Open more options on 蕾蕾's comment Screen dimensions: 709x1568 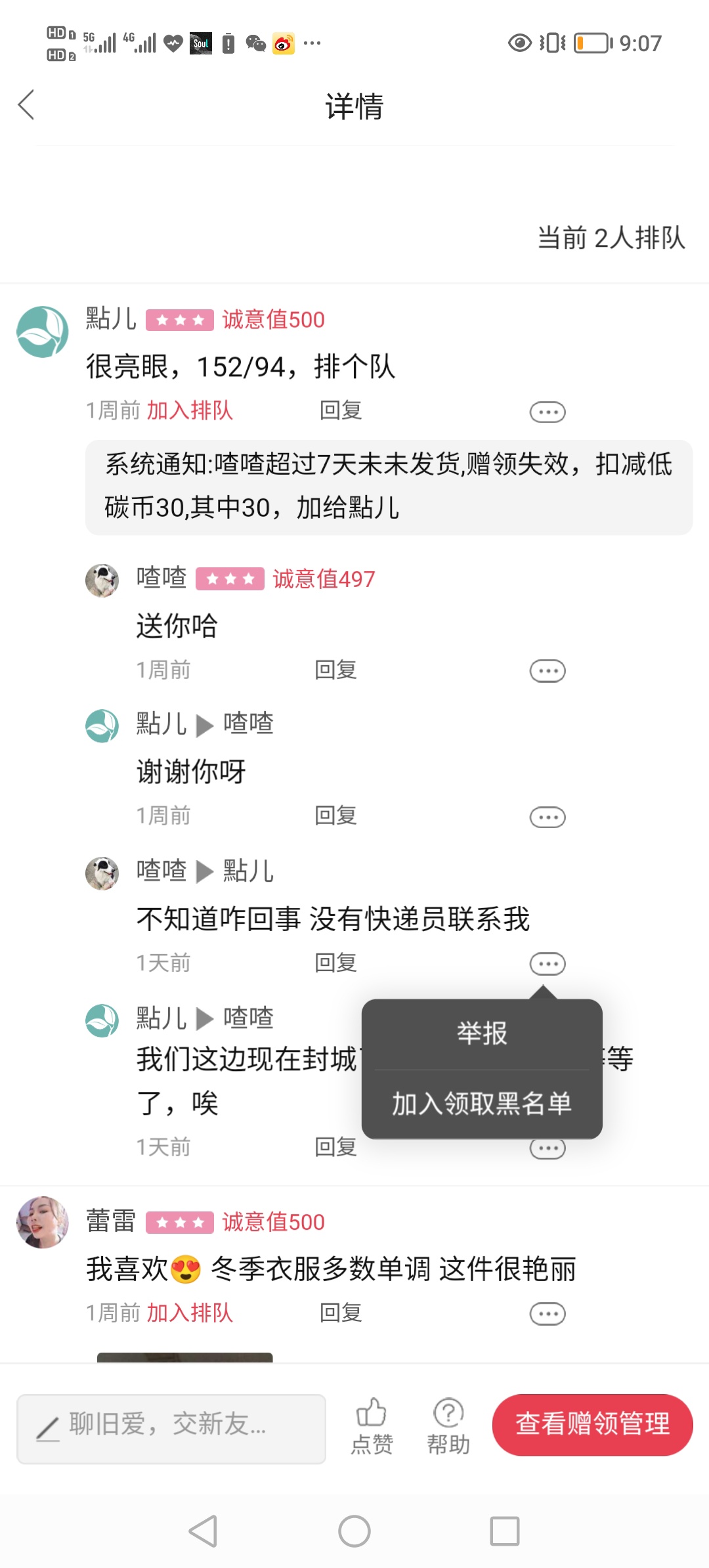[548, 1314]
